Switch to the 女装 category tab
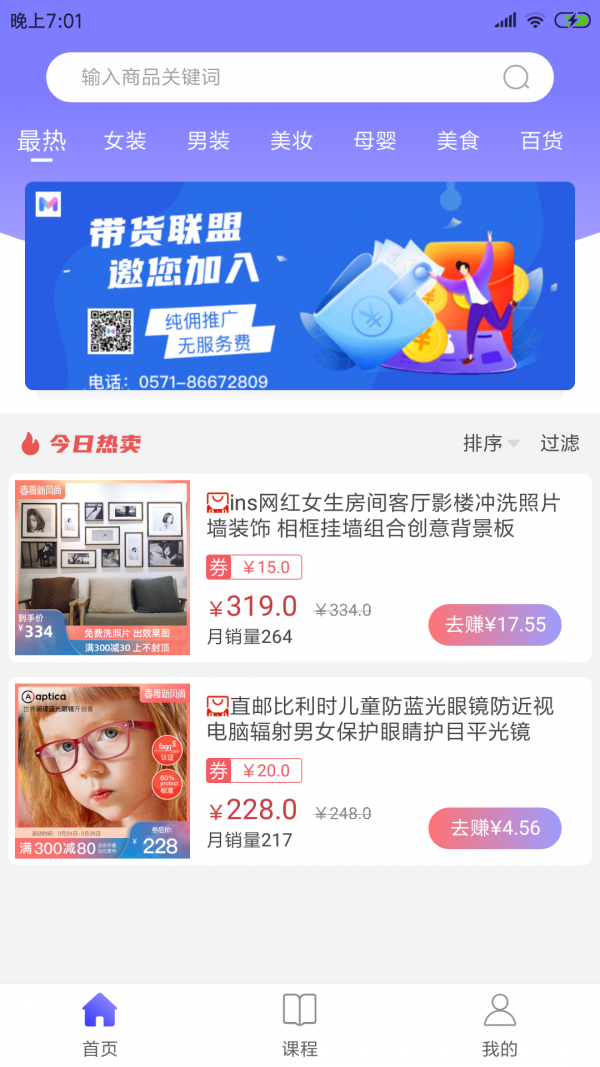Viewport: 600px width, 1067px height. (x=125, y=141)
